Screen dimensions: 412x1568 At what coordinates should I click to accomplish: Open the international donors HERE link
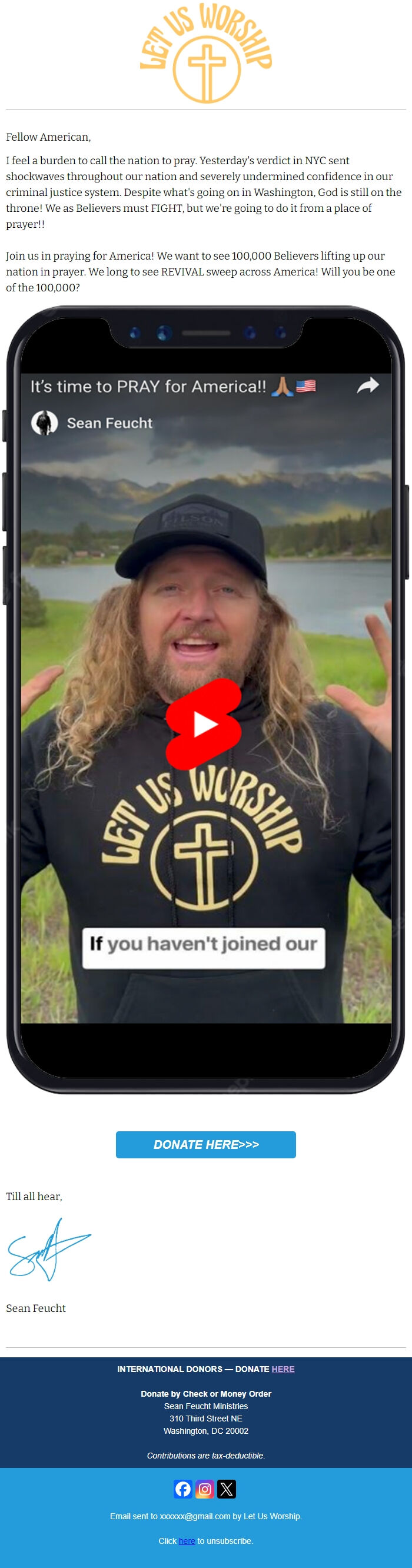click(283, 1368)
